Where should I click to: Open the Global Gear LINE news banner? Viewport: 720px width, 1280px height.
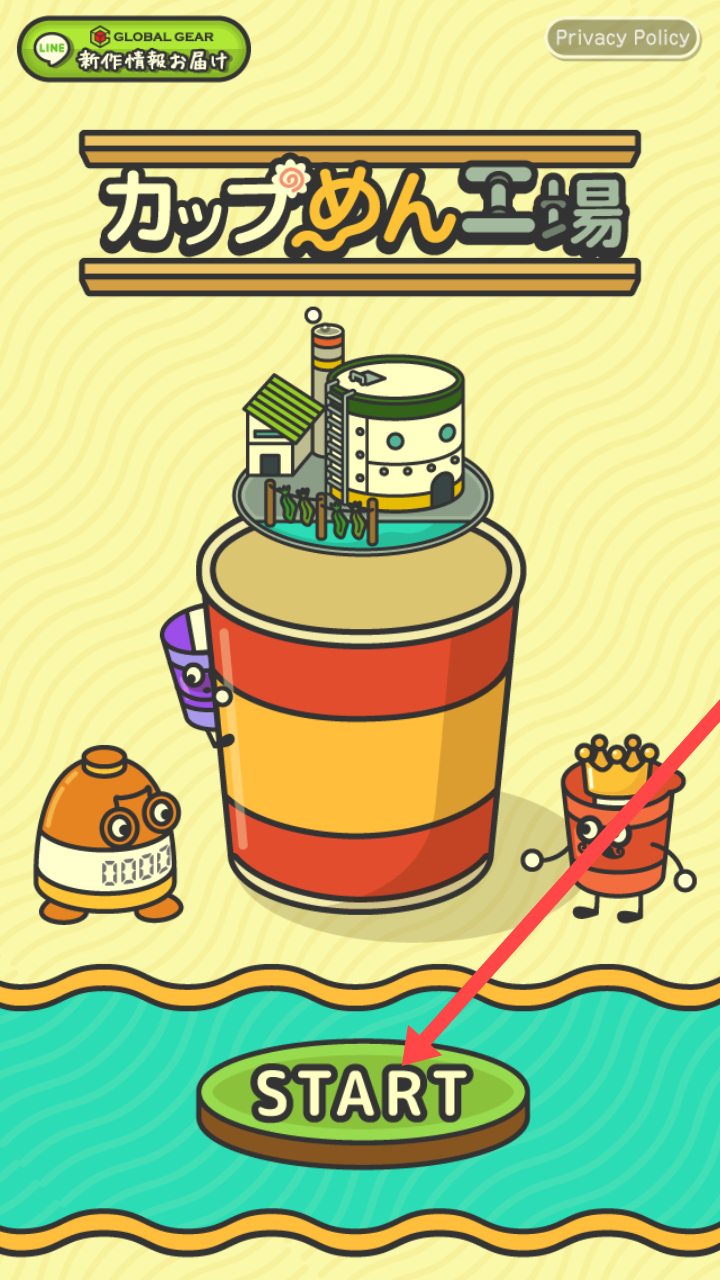[134, 49]
